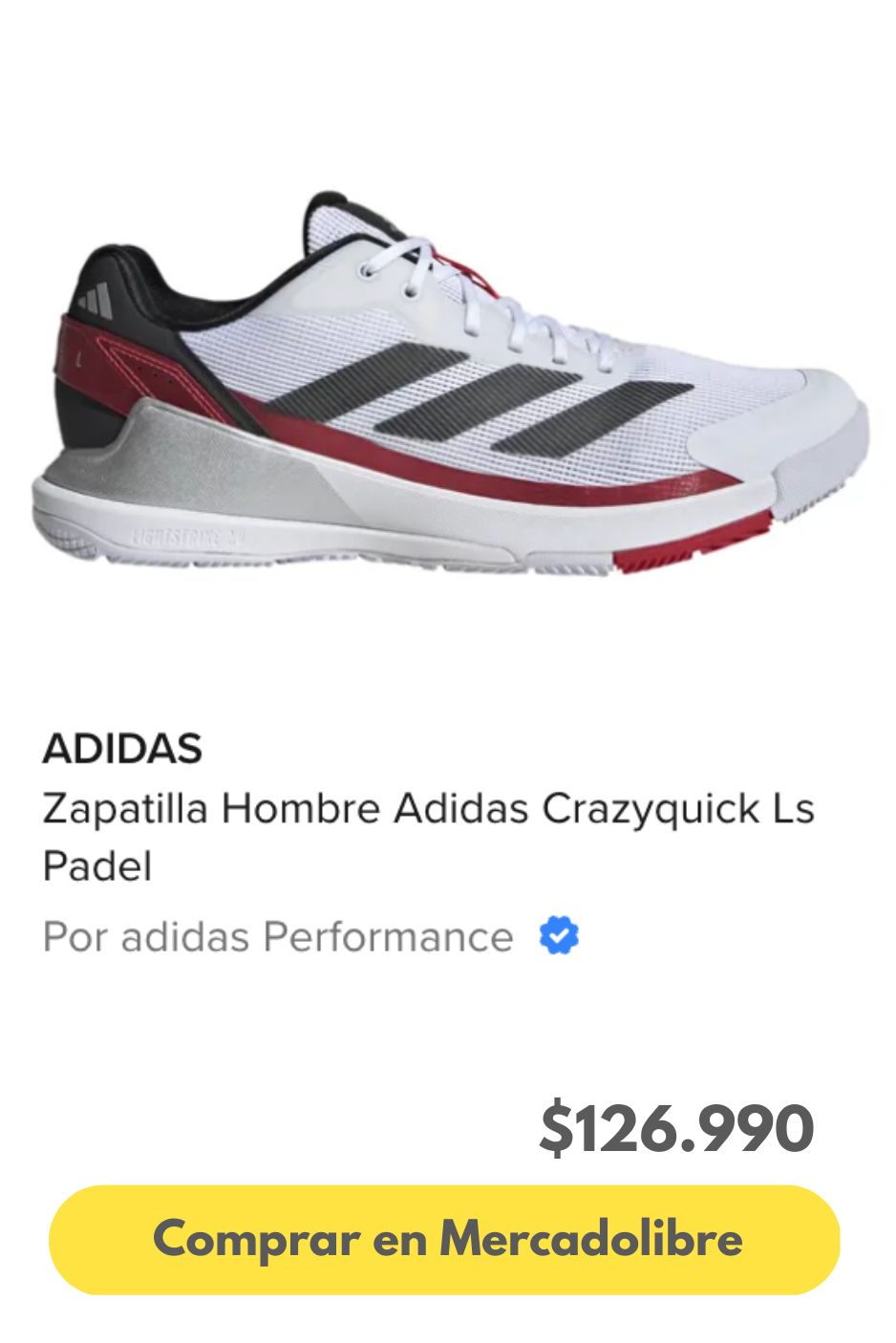Click the checkmark inside the verification seal
896x1343 pixels.
(x=560, y=936)
